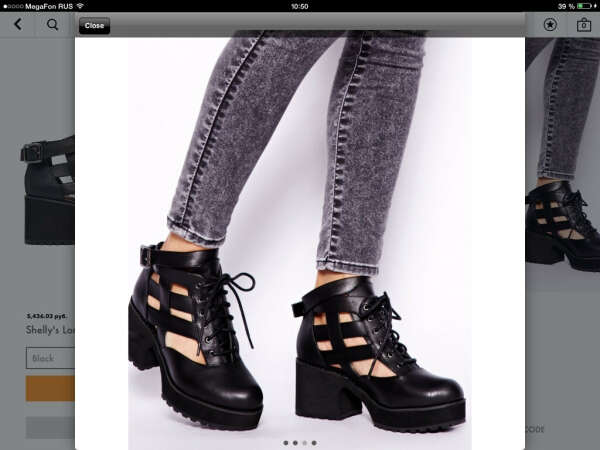
Task: Close the product image viewer
Action: (94, 25)
